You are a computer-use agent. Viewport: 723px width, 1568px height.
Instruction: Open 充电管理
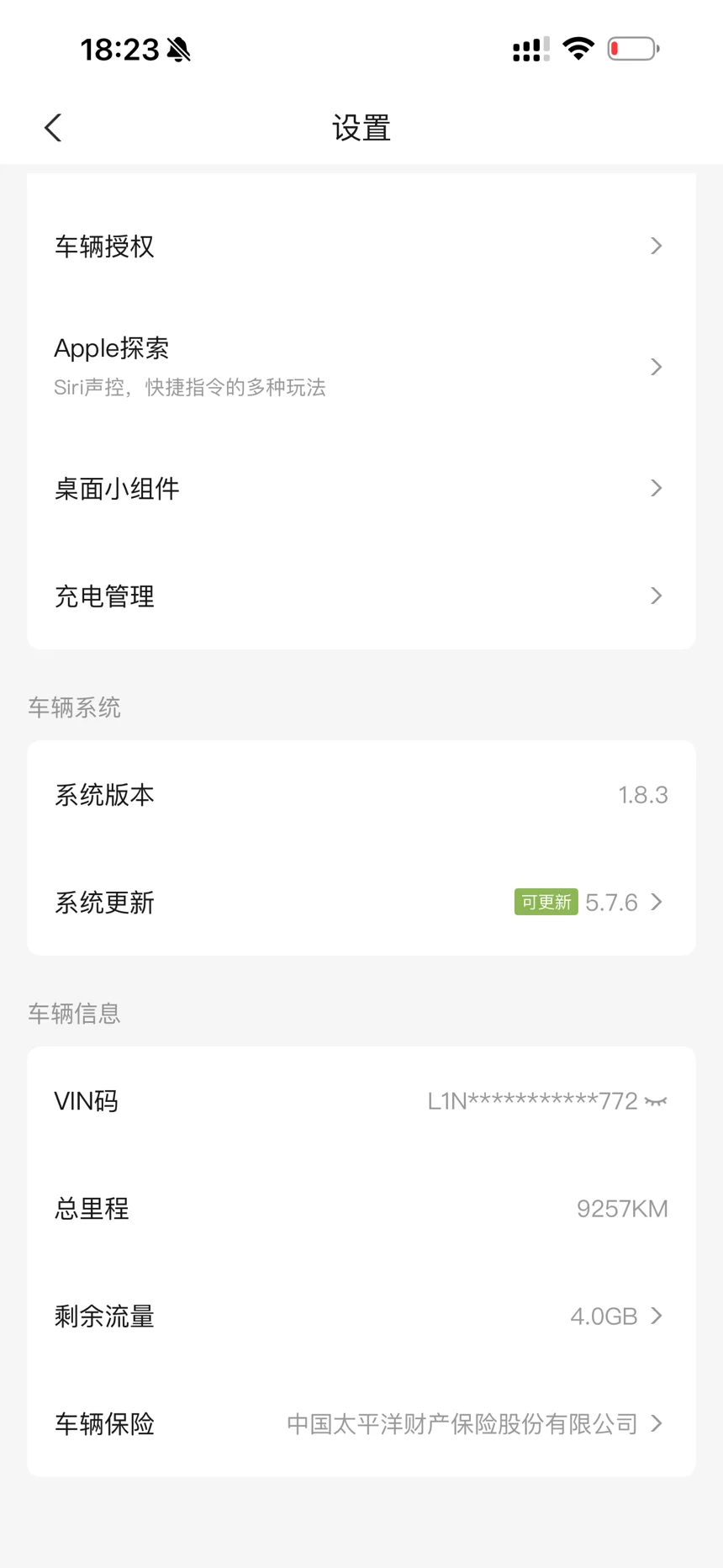pos(361,596)
